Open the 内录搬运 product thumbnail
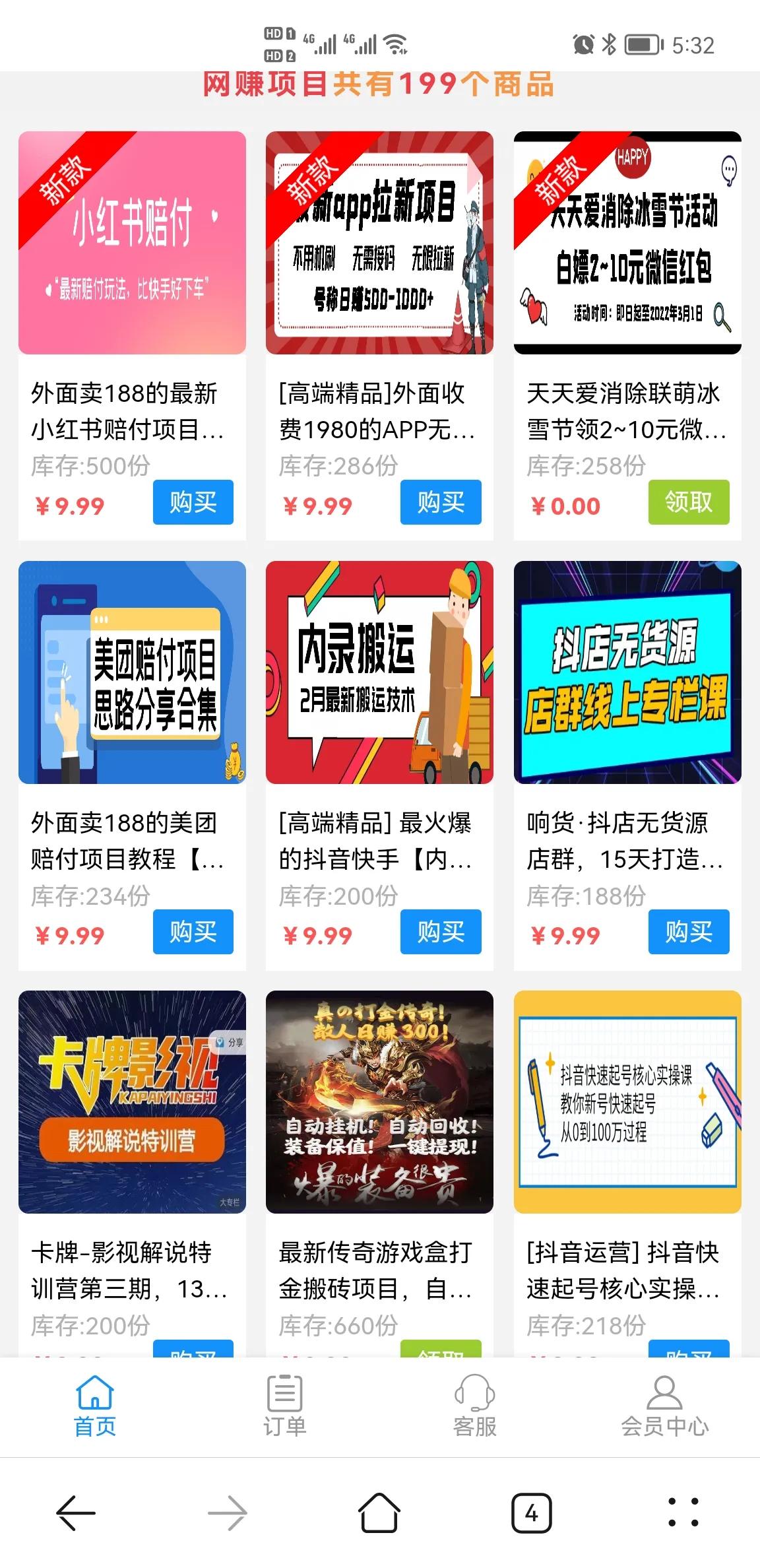Screen dimensions: 760x1568 pos(380,672)
